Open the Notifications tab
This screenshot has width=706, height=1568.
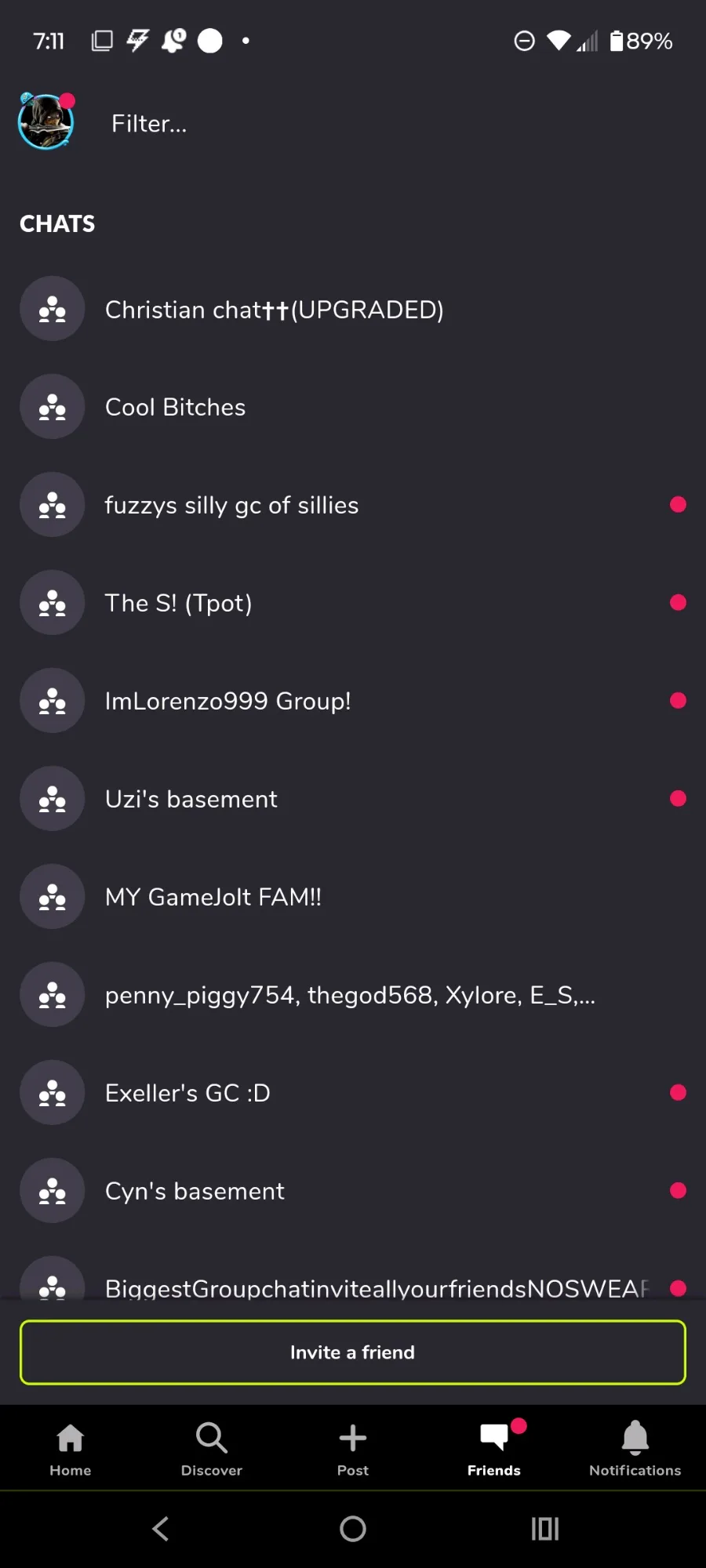click(x=635, y=1449)
